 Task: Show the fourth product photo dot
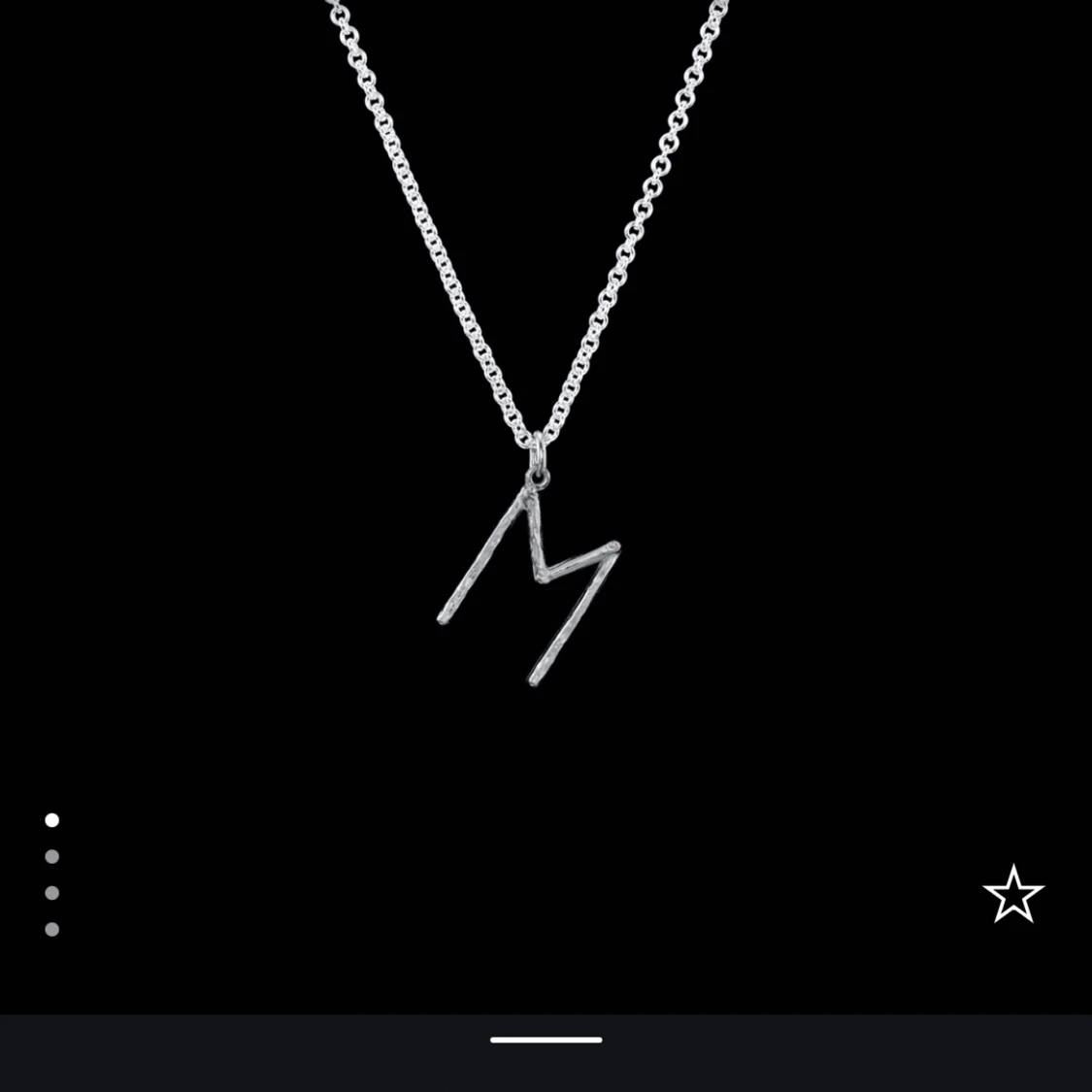pos(52,929)
